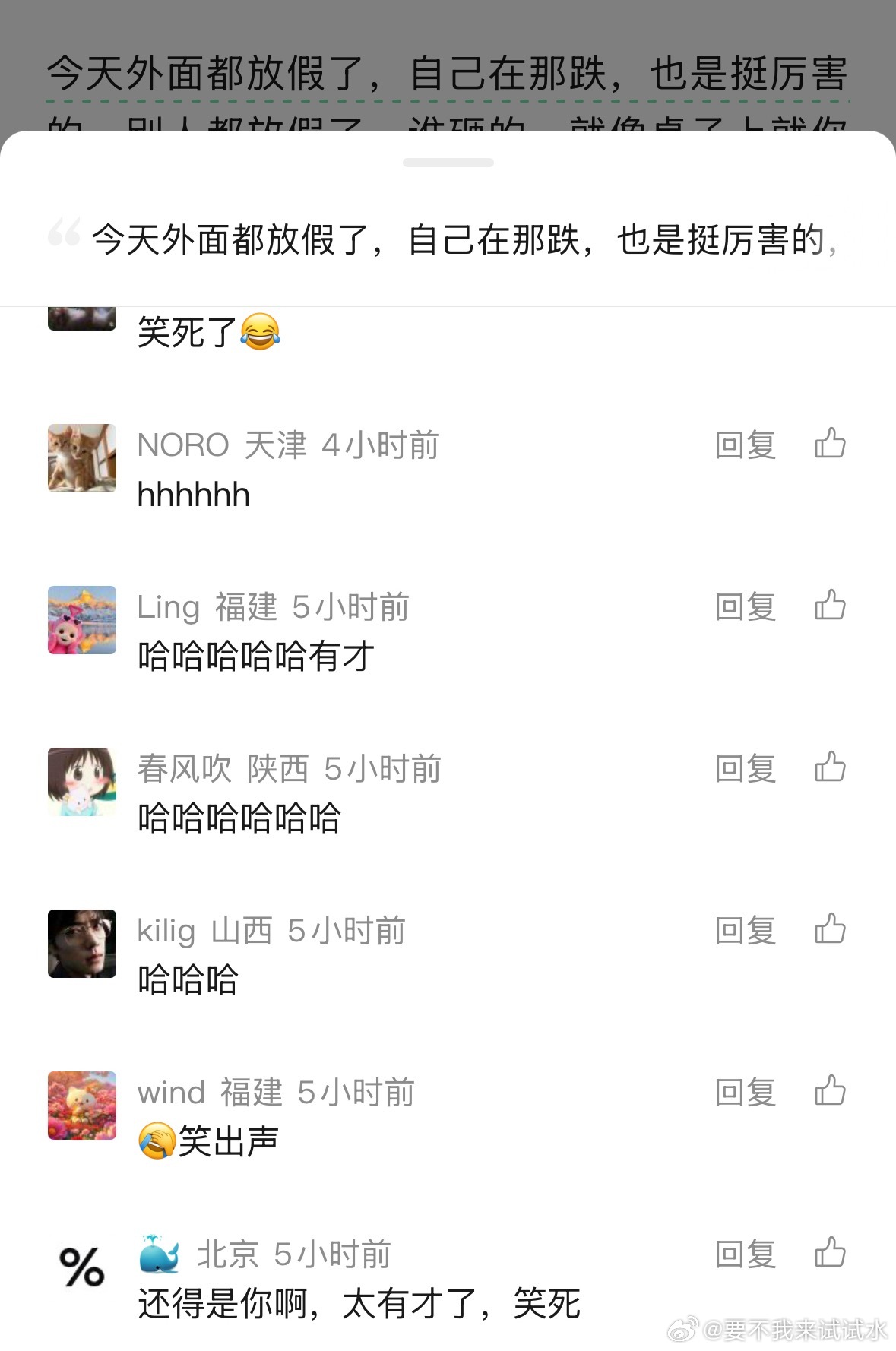Reply to kilig's comment
This screenshot has width=896, height=1351.
coord(746,929)
